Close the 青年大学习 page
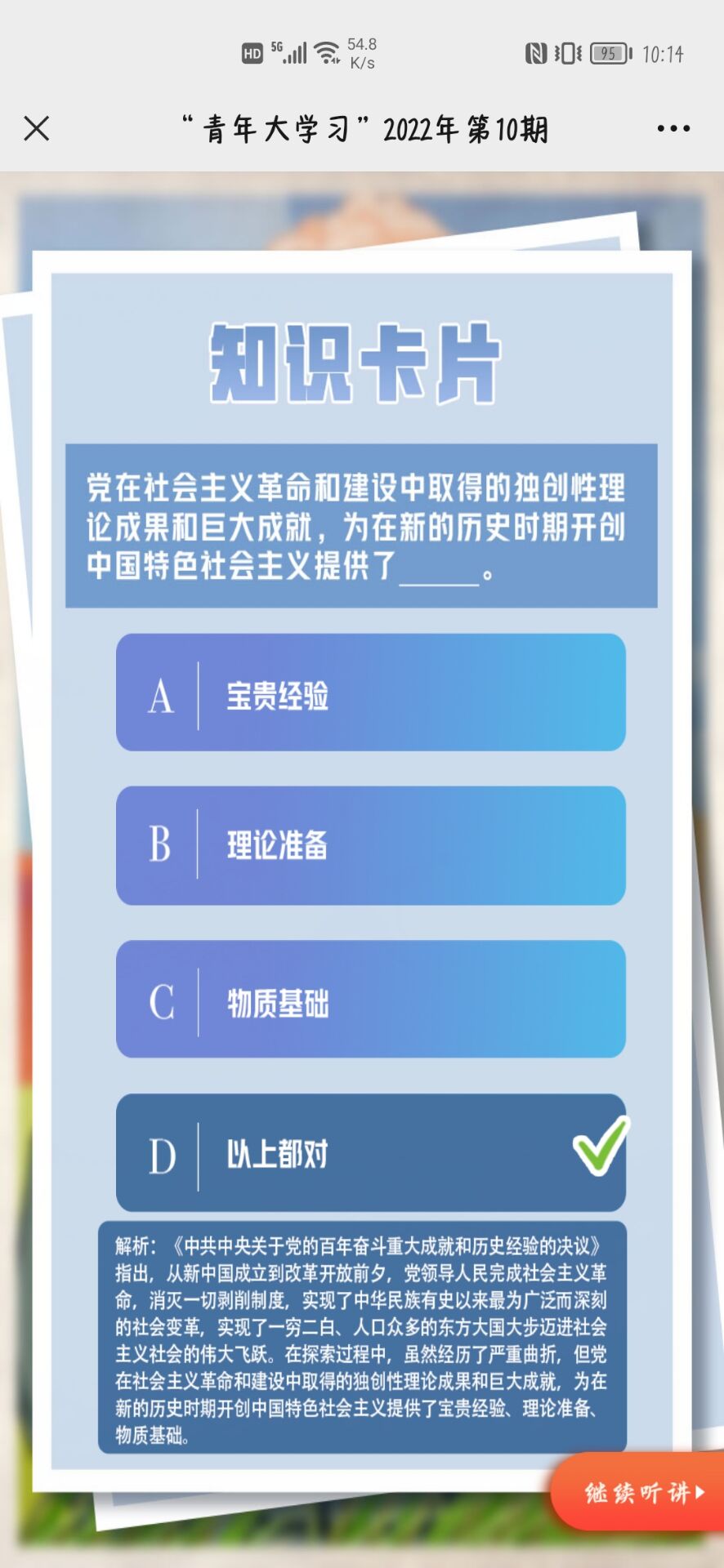Viewport: 724px width, 1568px height. (x=37, y=128)
